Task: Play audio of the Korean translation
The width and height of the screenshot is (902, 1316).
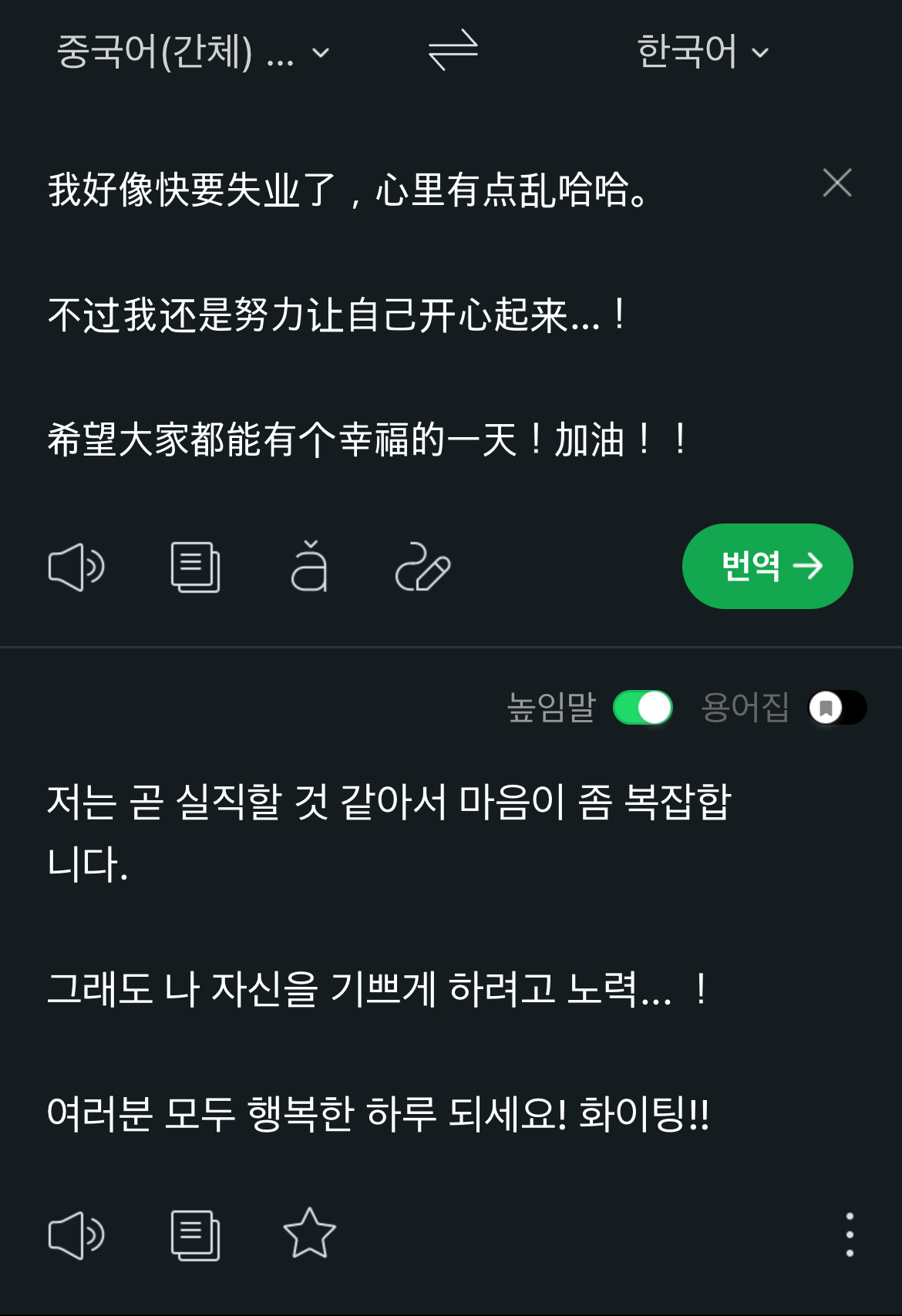Action: [76, 1235]
